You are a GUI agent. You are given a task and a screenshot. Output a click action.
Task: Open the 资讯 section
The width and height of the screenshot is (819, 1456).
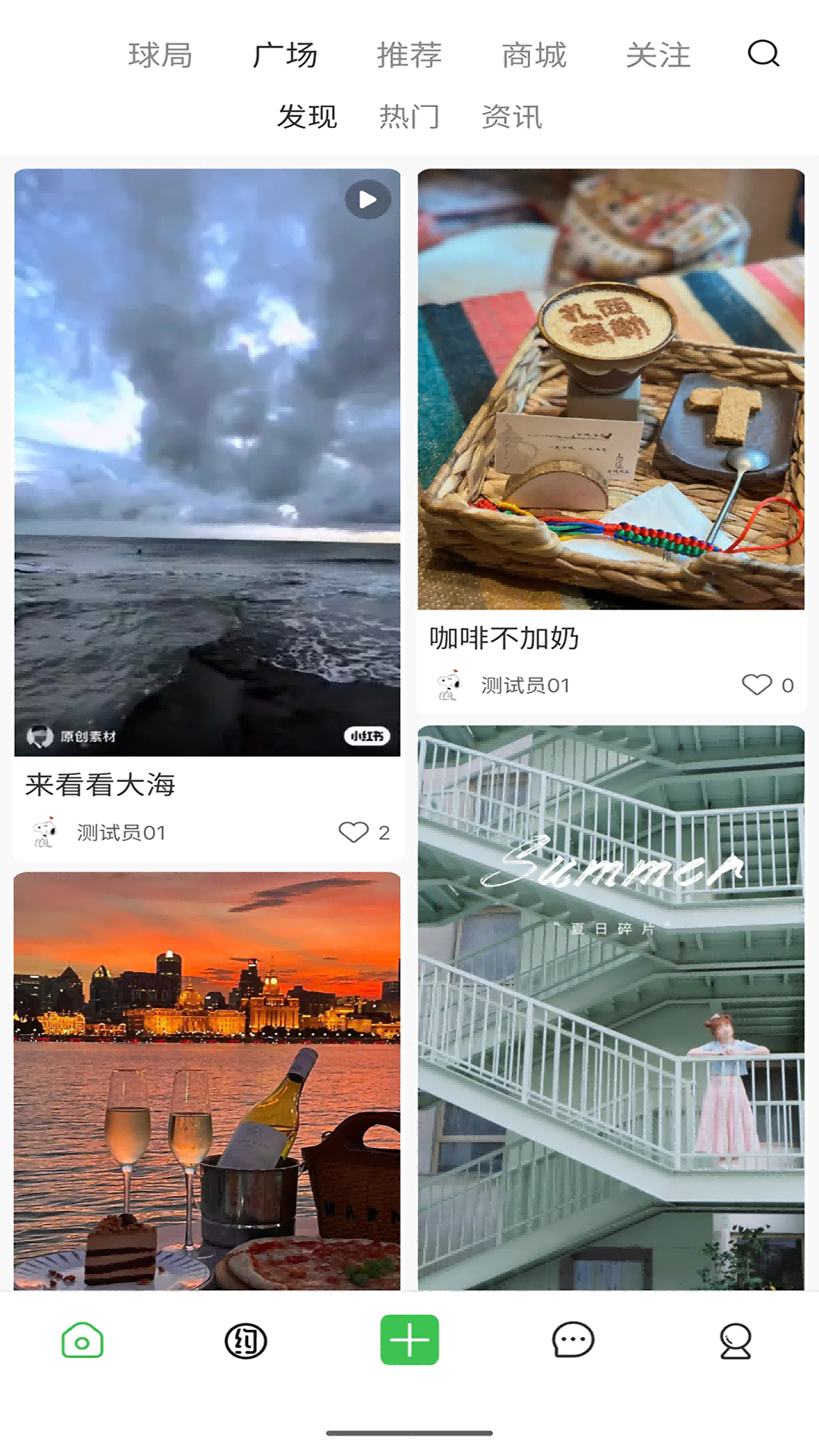tap(510, 115)
